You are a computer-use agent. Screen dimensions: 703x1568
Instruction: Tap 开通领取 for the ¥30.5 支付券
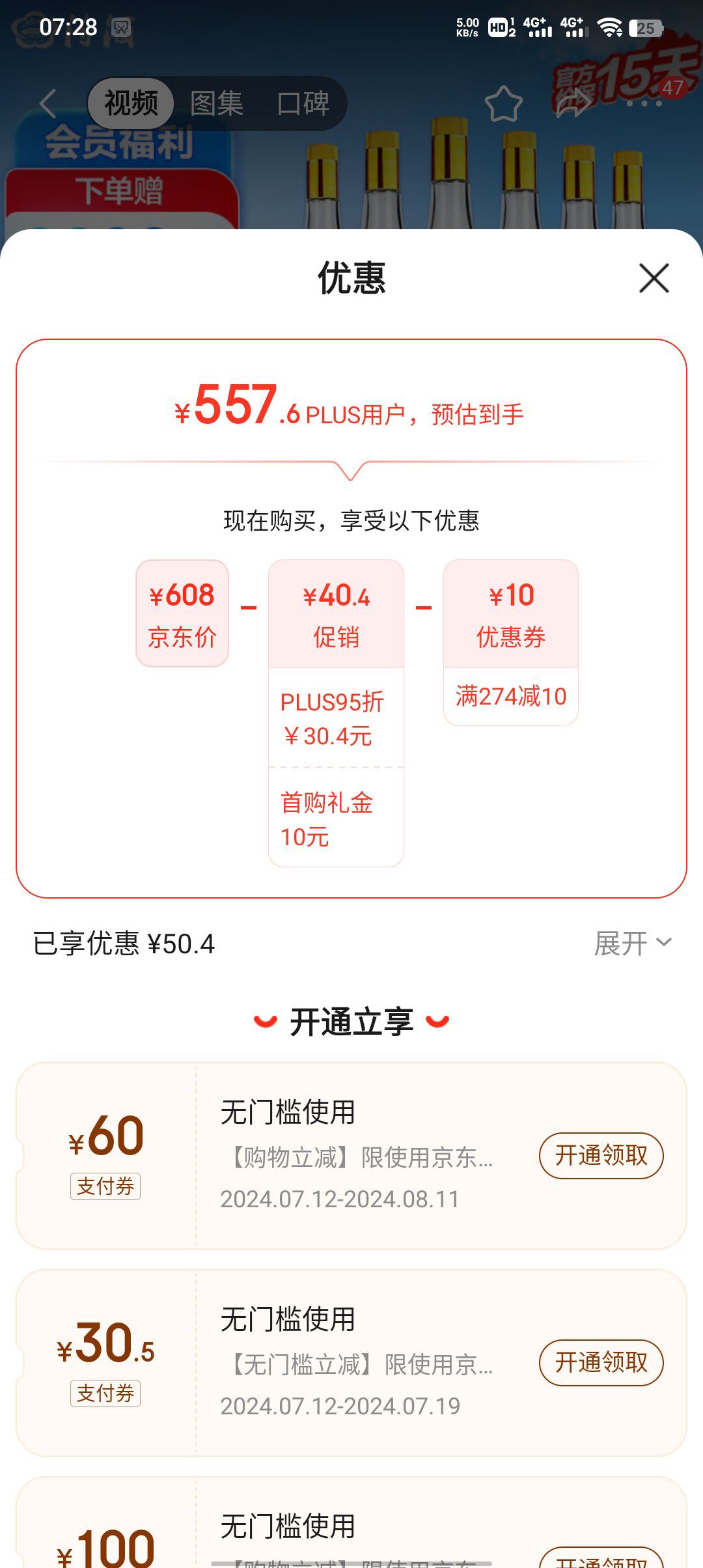[600, 1364]
